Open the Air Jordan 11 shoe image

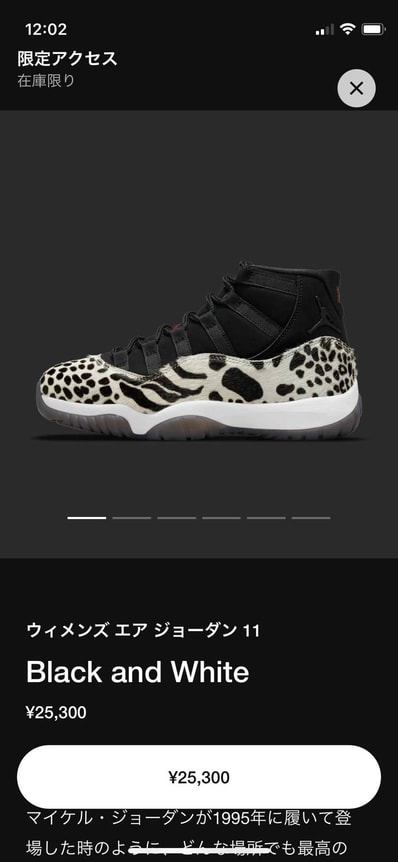199,351
